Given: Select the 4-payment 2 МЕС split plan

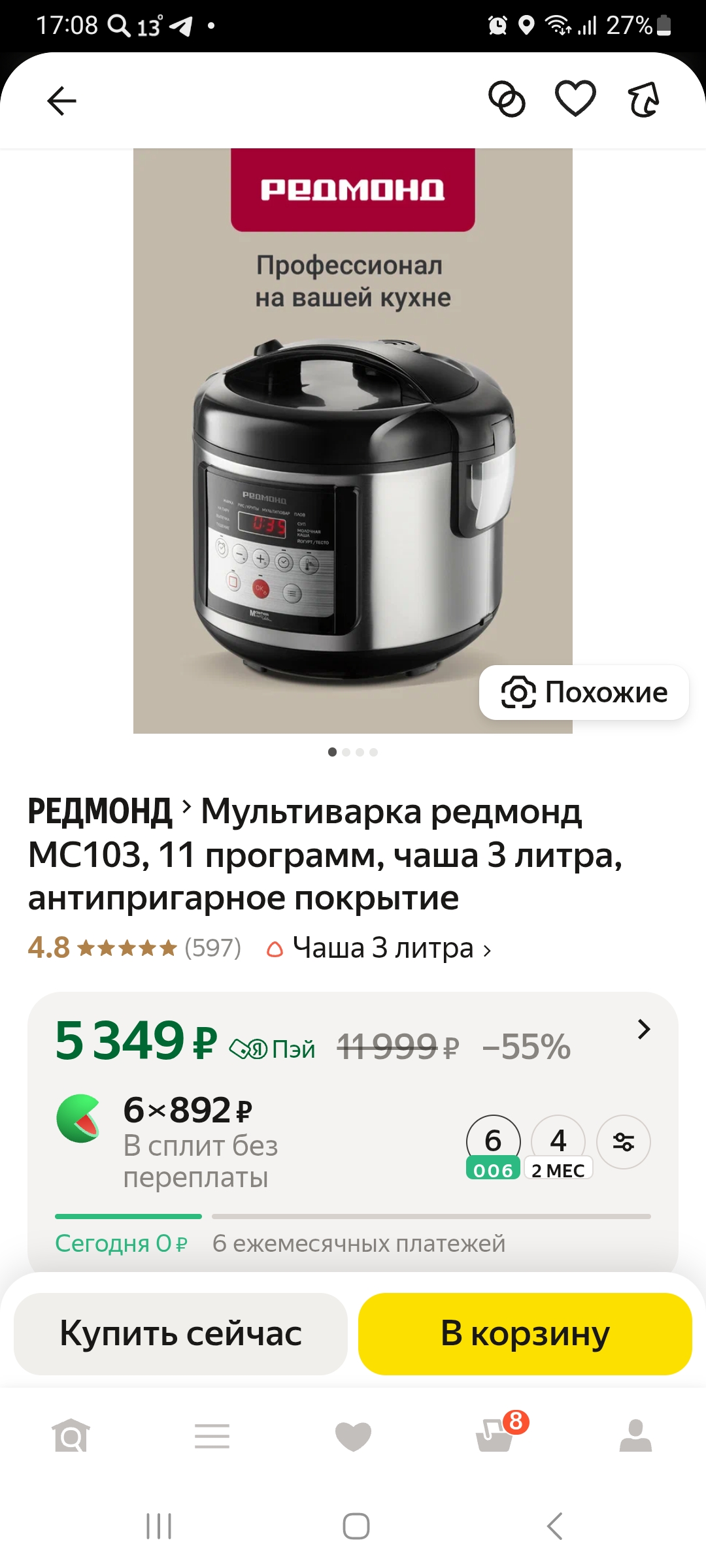Looking at the screenshot, I should point(558,1147).
